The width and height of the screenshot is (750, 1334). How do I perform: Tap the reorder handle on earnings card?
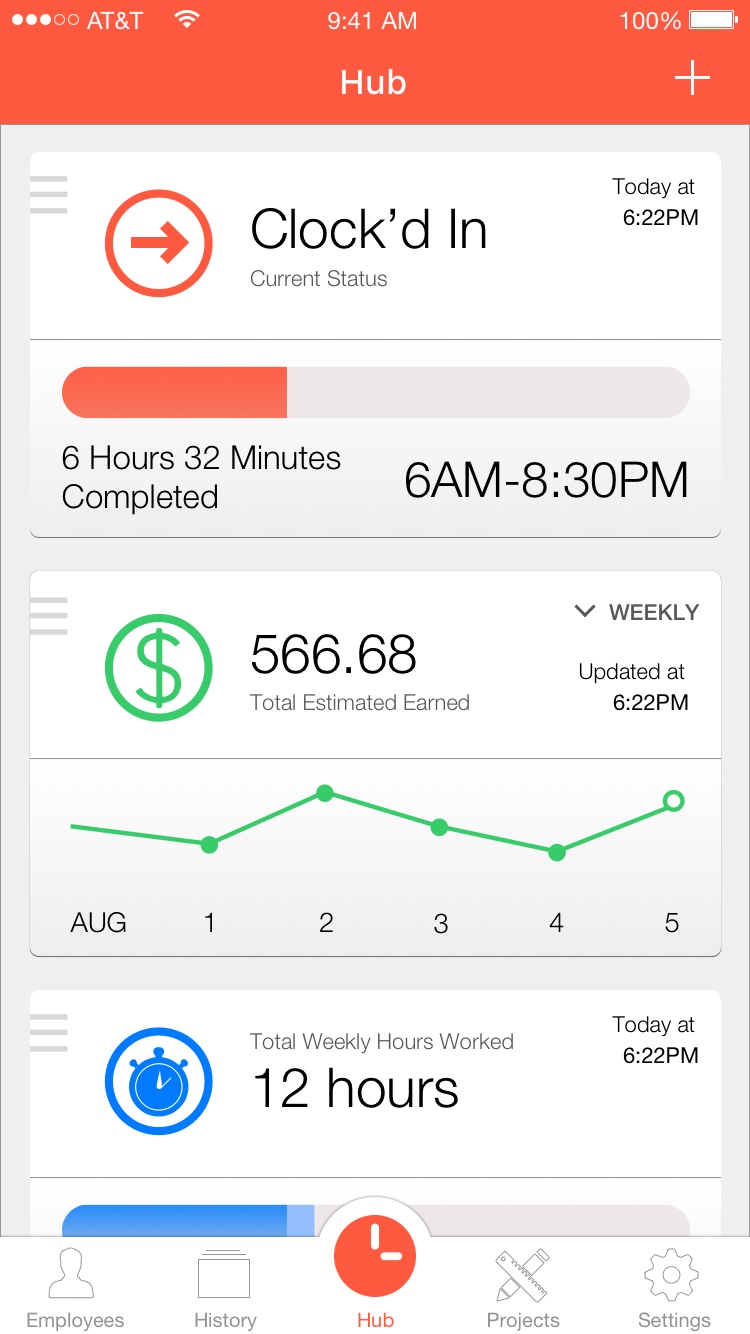[x=48, y=615]
